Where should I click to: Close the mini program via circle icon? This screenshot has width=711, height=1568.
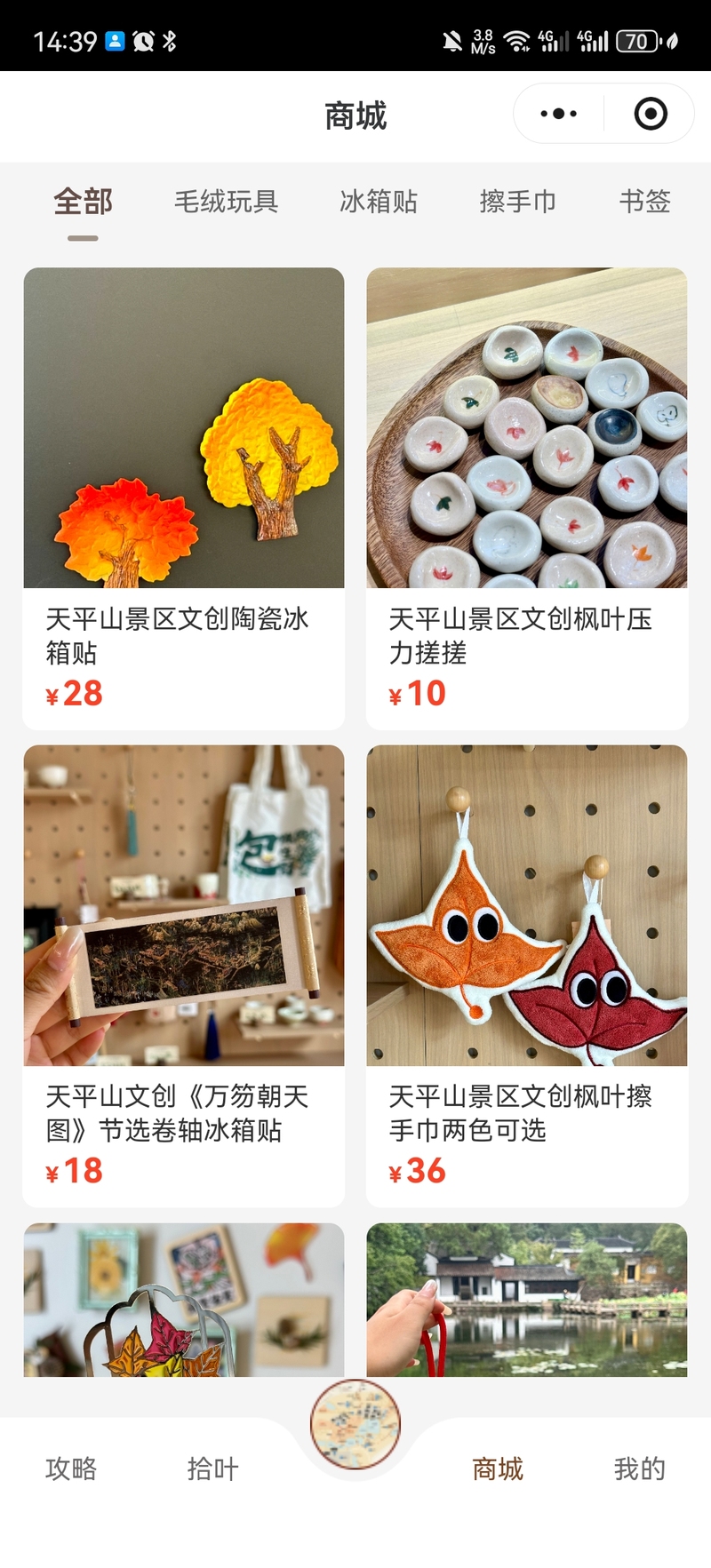tap(651, 114)
